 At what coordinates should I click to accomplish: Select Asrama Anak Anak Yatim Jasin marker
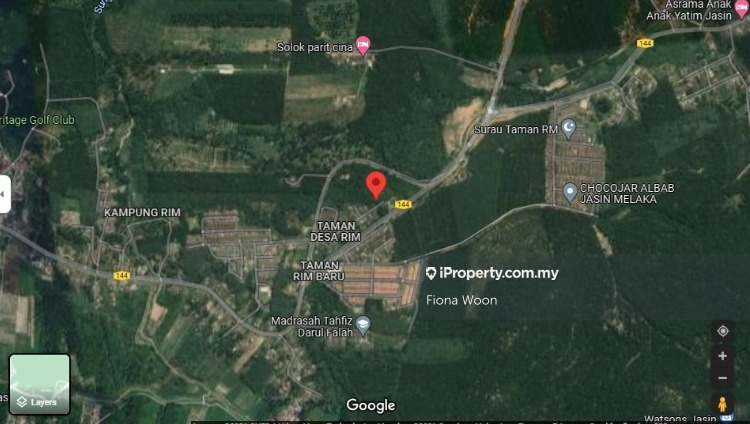point(741,9)
